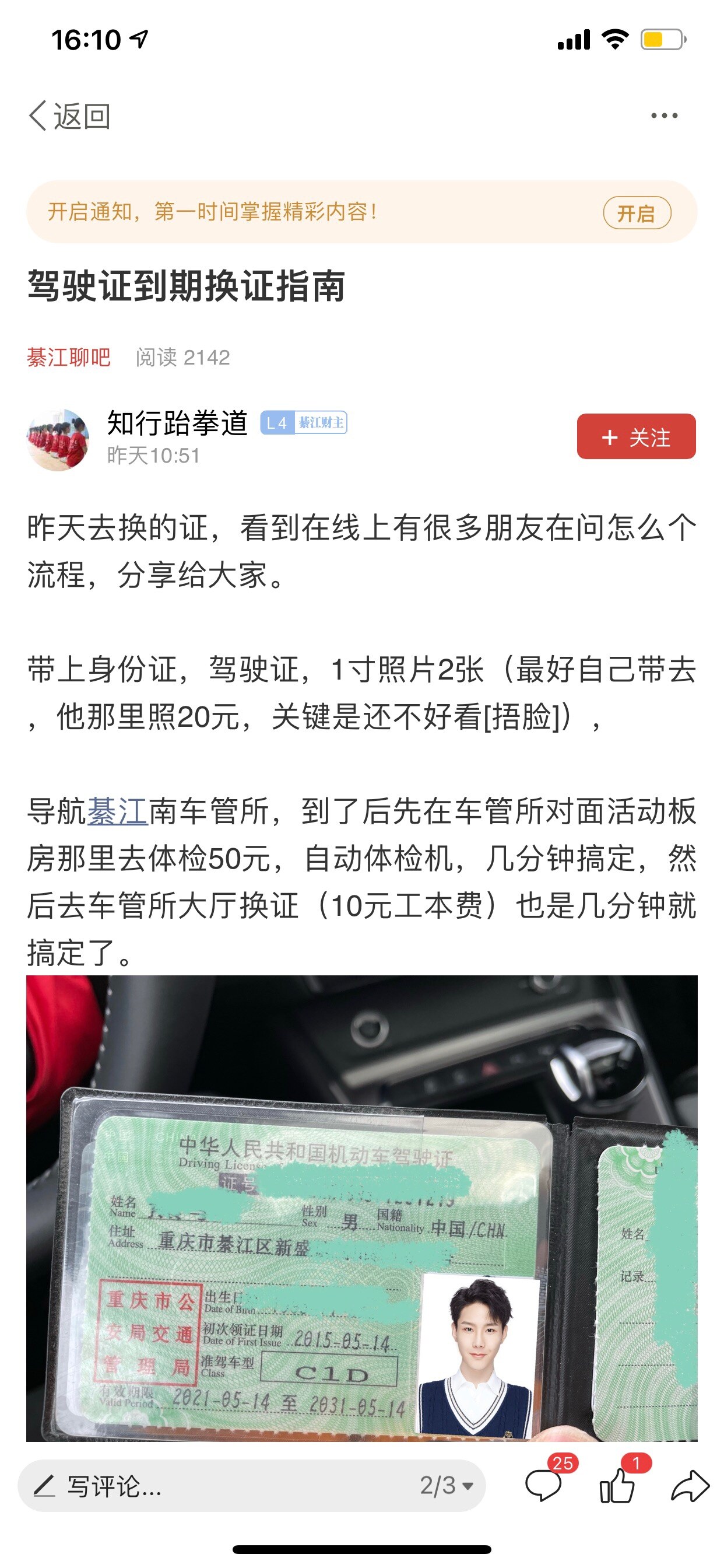
Task: Like this post with thumbs-up icon
Action: [x=617, y=1485]
